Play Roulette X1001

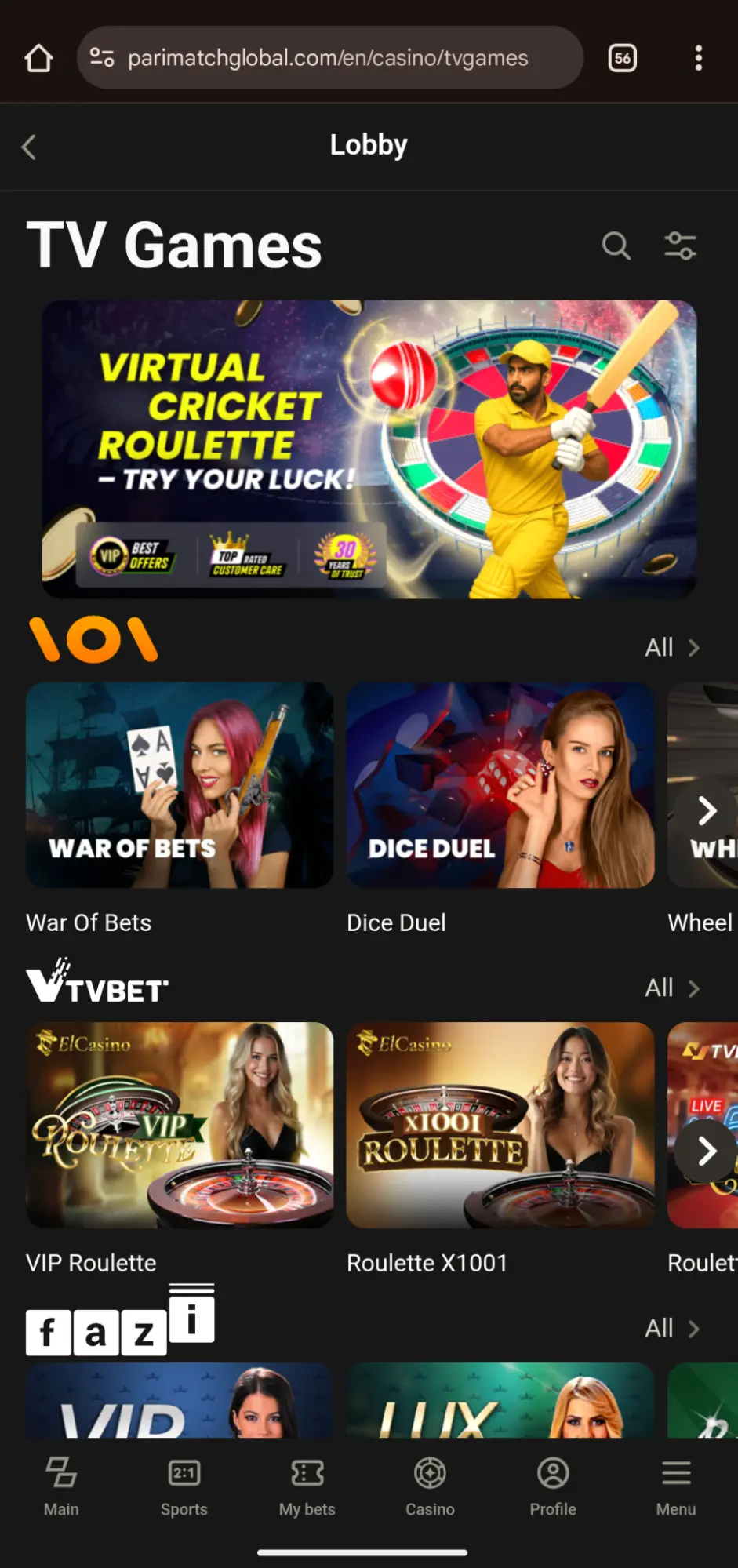pos(500,1125)
